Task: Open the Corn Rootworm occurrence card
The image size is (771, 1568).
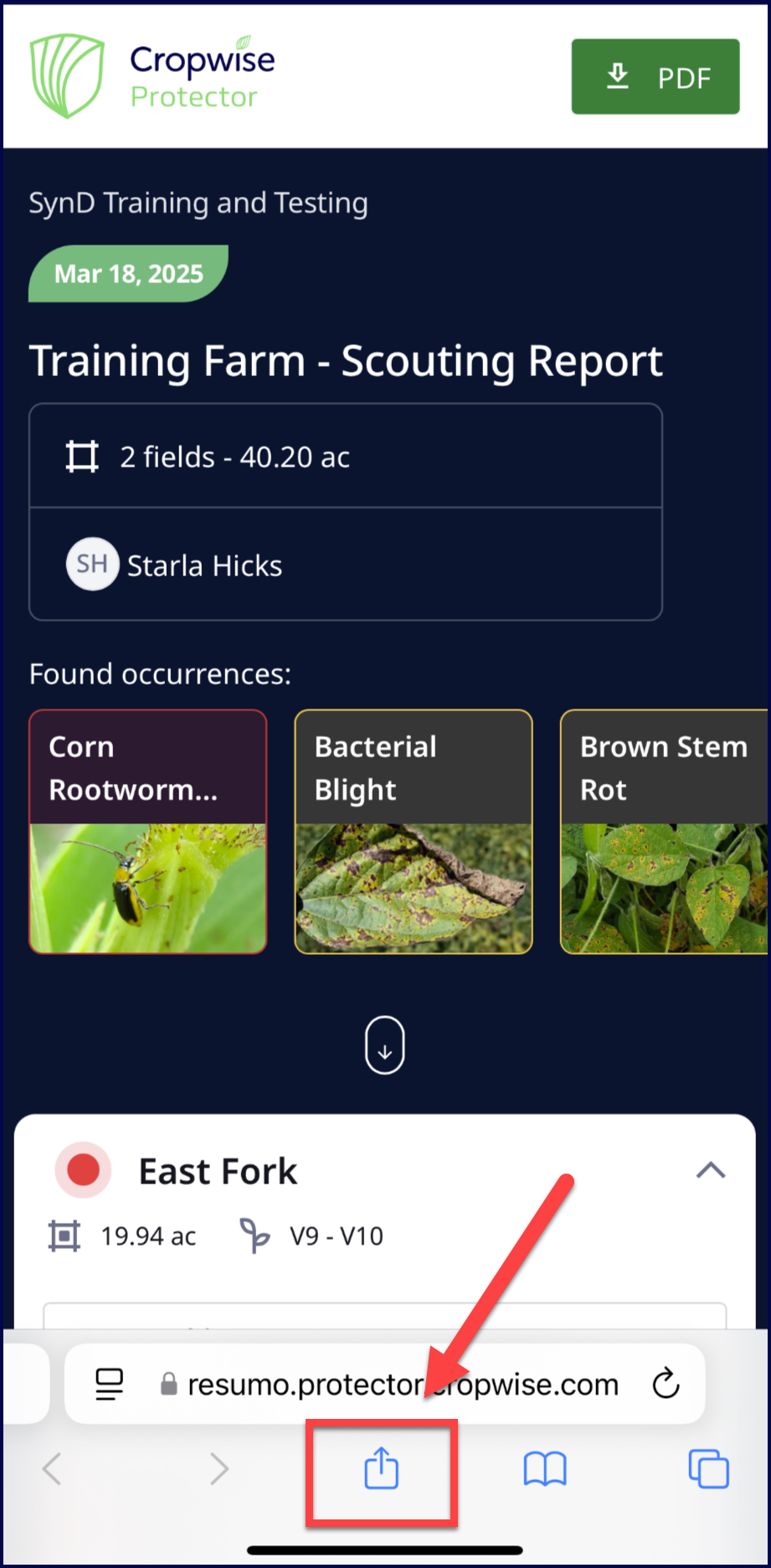Action: pyautogui.click(x=148, y=832)
